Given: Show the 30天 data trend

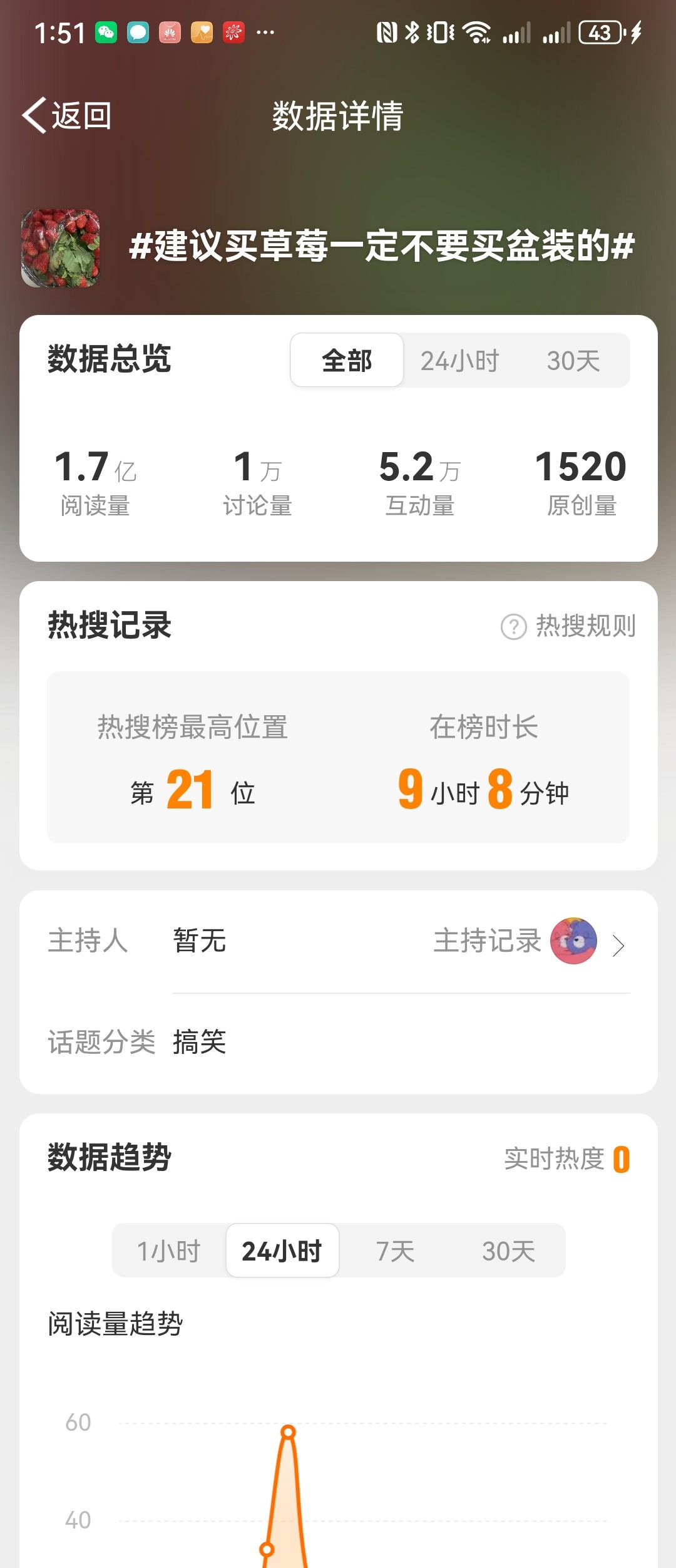Looking at the screenshot, I should click(509, 1251).
